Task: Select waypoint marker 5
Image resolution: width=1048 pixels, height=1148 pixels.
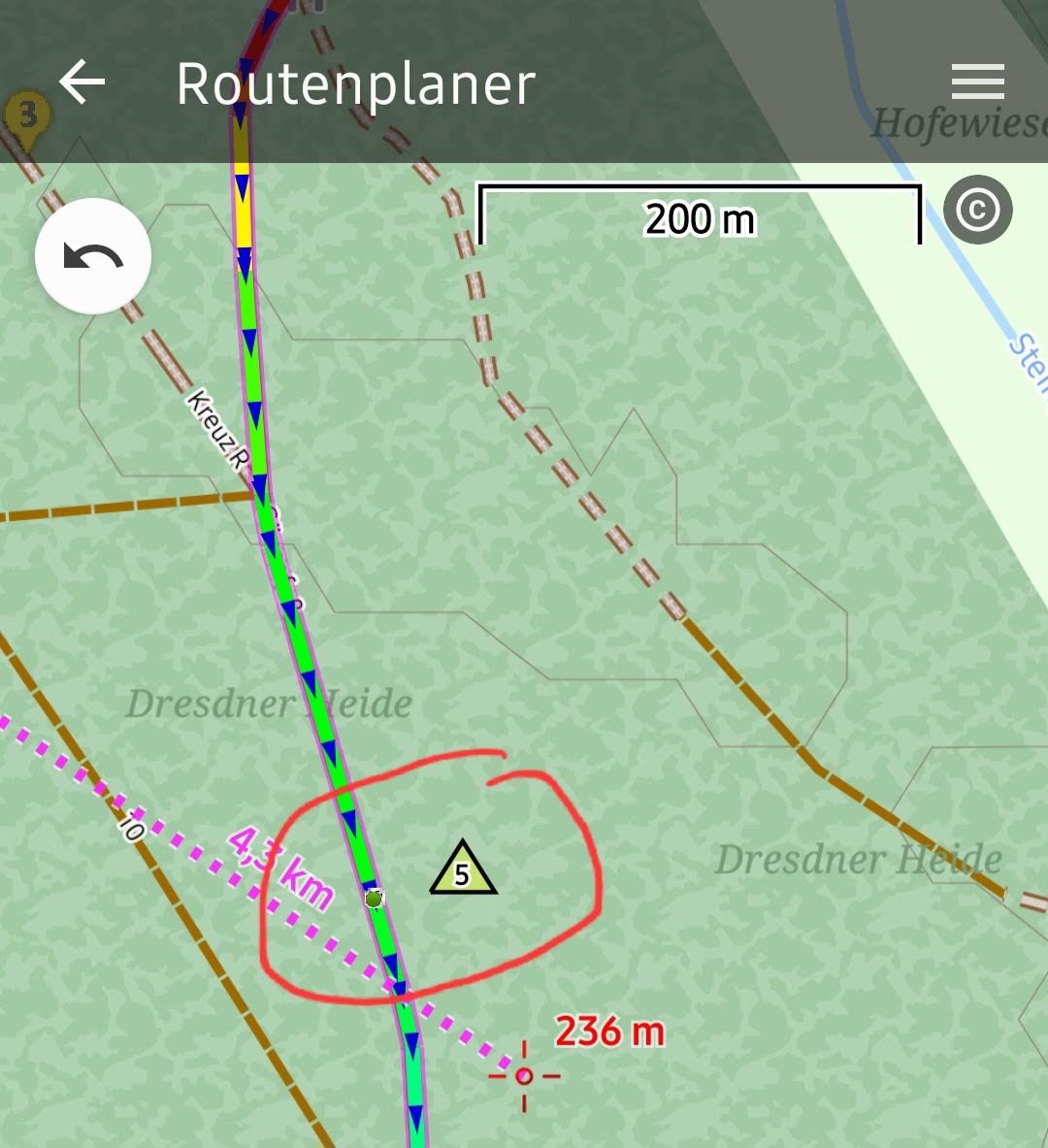Action: (x=463, y=869)
